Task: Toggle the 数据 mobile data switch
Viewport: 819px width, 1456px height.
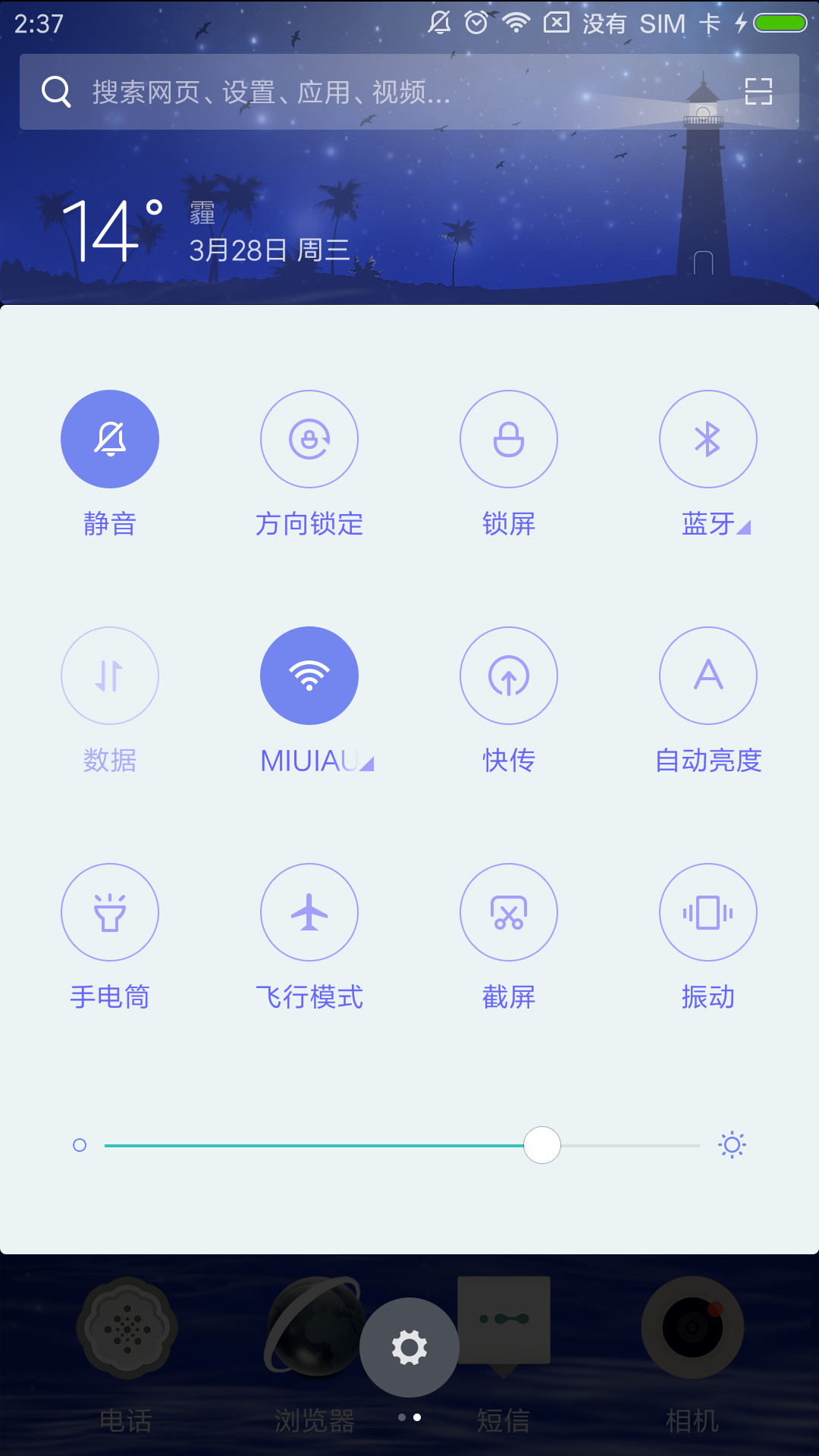Action: (x=110, y=676)
